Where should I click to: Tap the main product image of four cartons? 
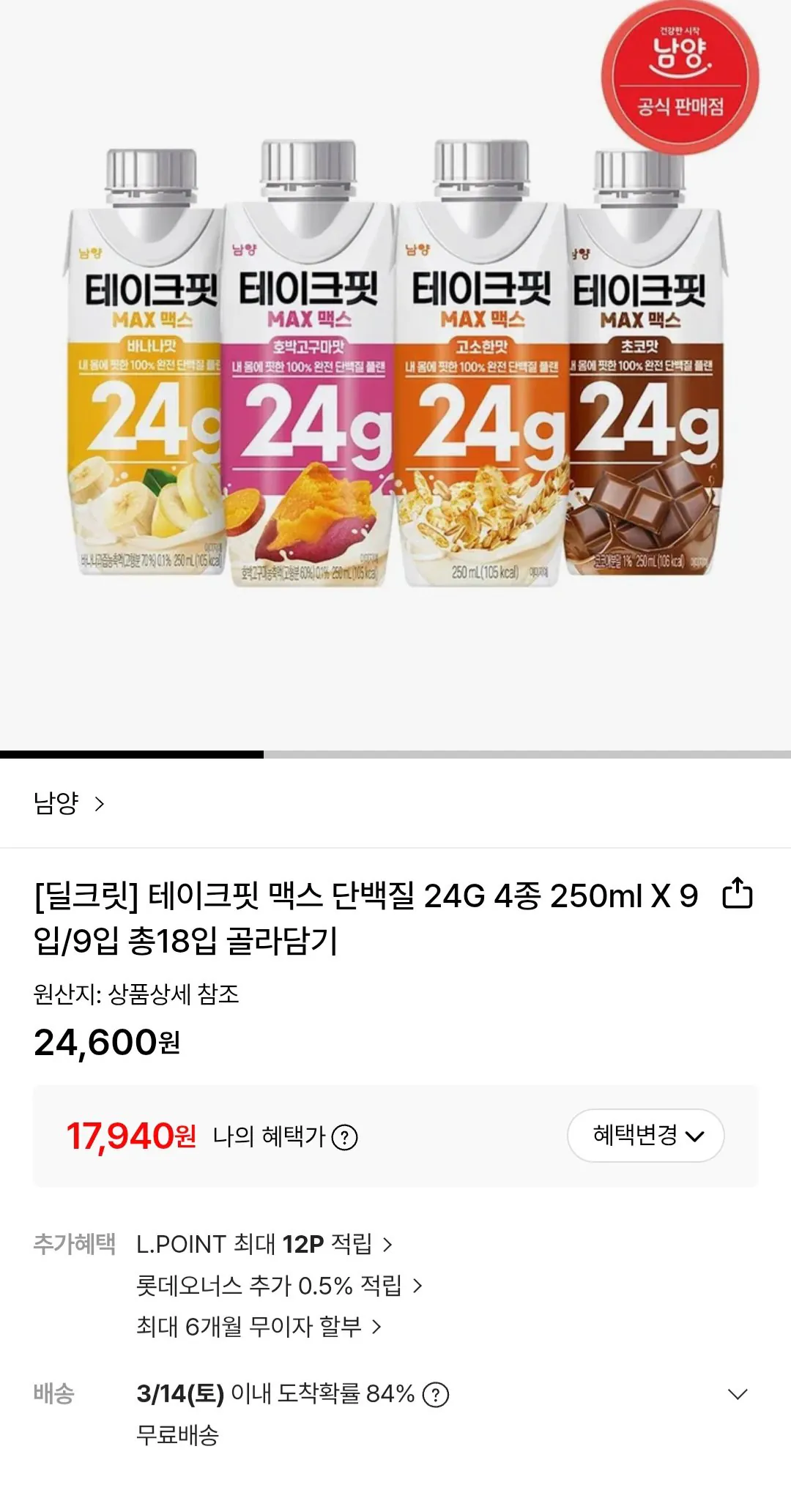point(395,366)
